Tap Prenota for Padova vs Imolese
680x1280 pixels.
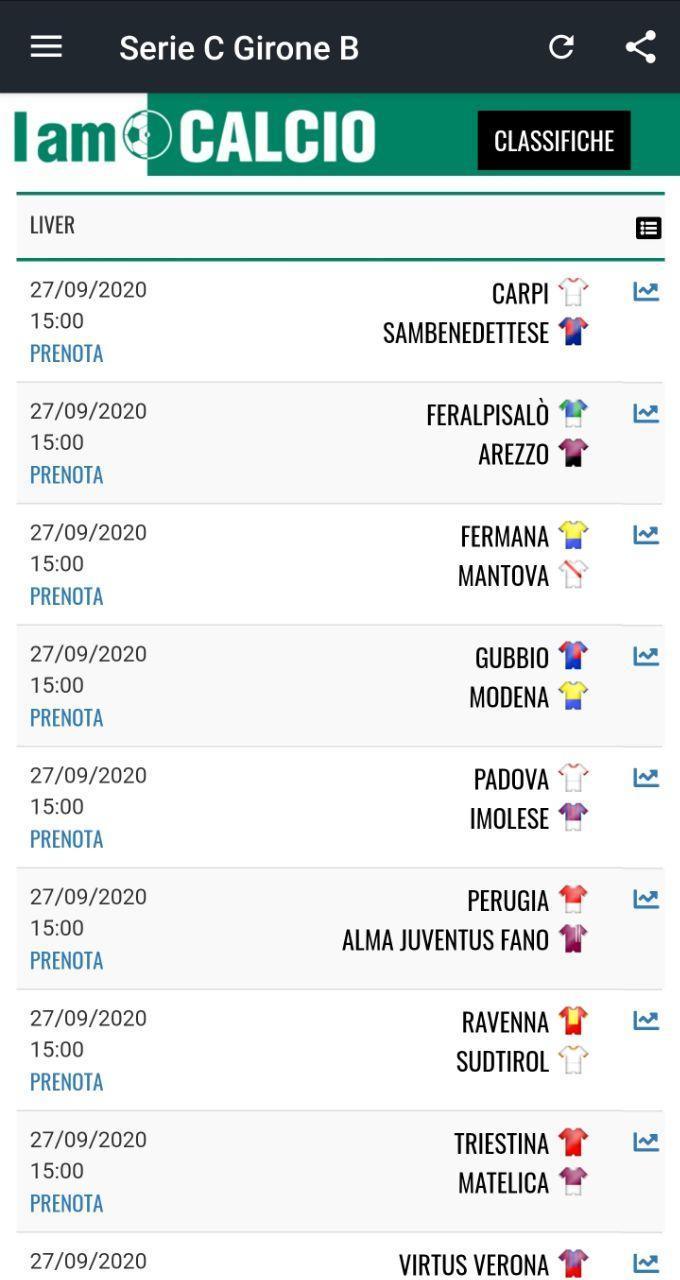pyautogui.click(x=66, y=840)
